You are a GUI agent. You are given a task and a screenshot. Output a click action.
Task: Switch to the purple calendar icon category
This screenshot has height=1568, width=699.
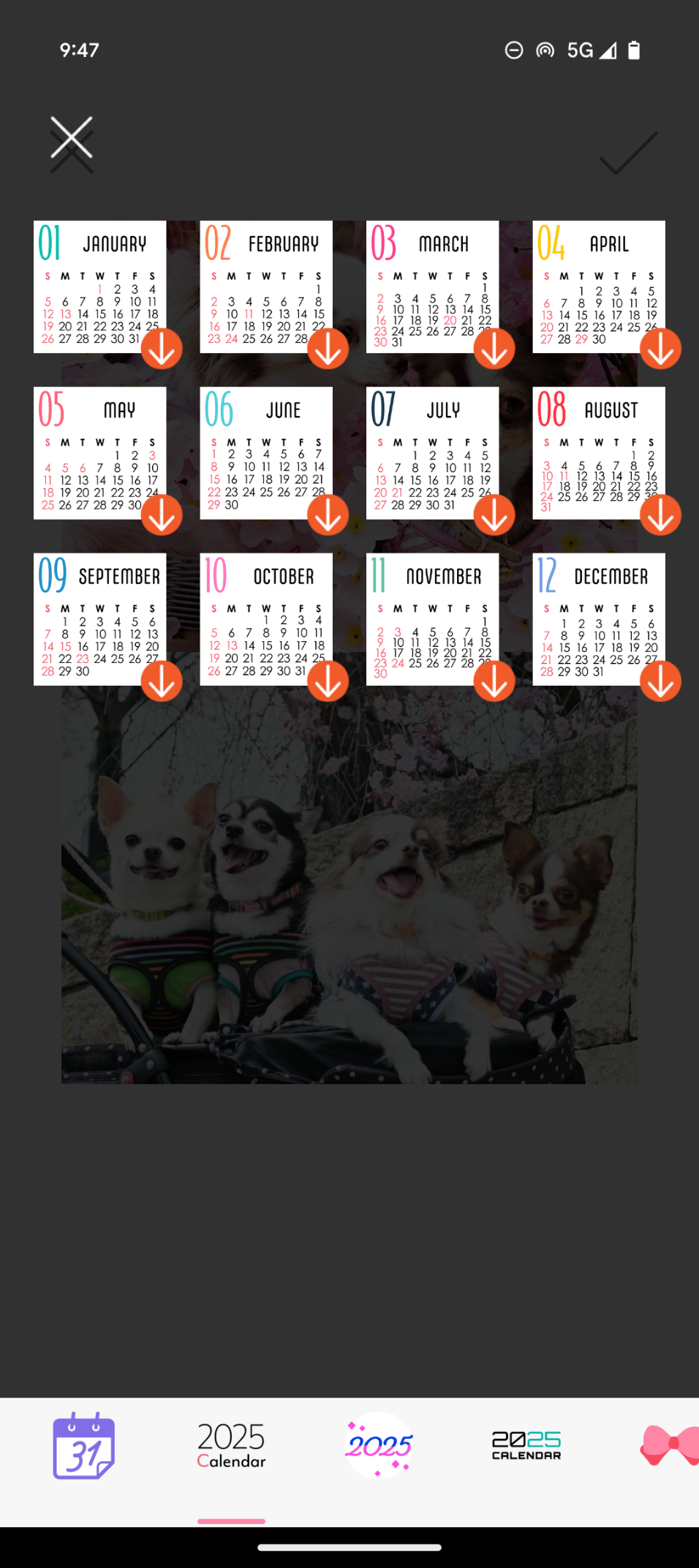tap(83, 1446)
